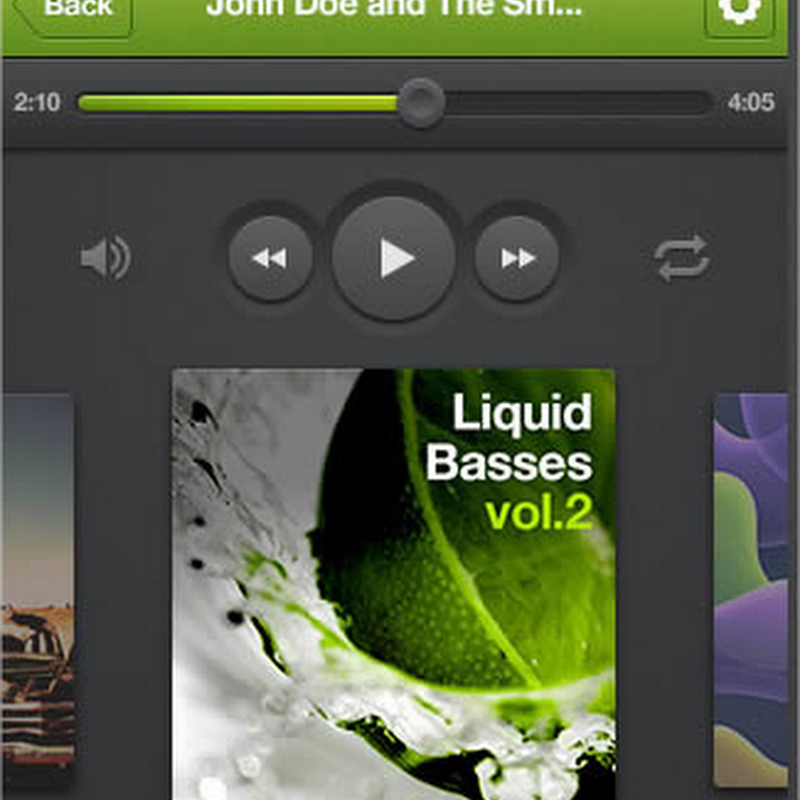Skip forward to the next track

[517, 259]
